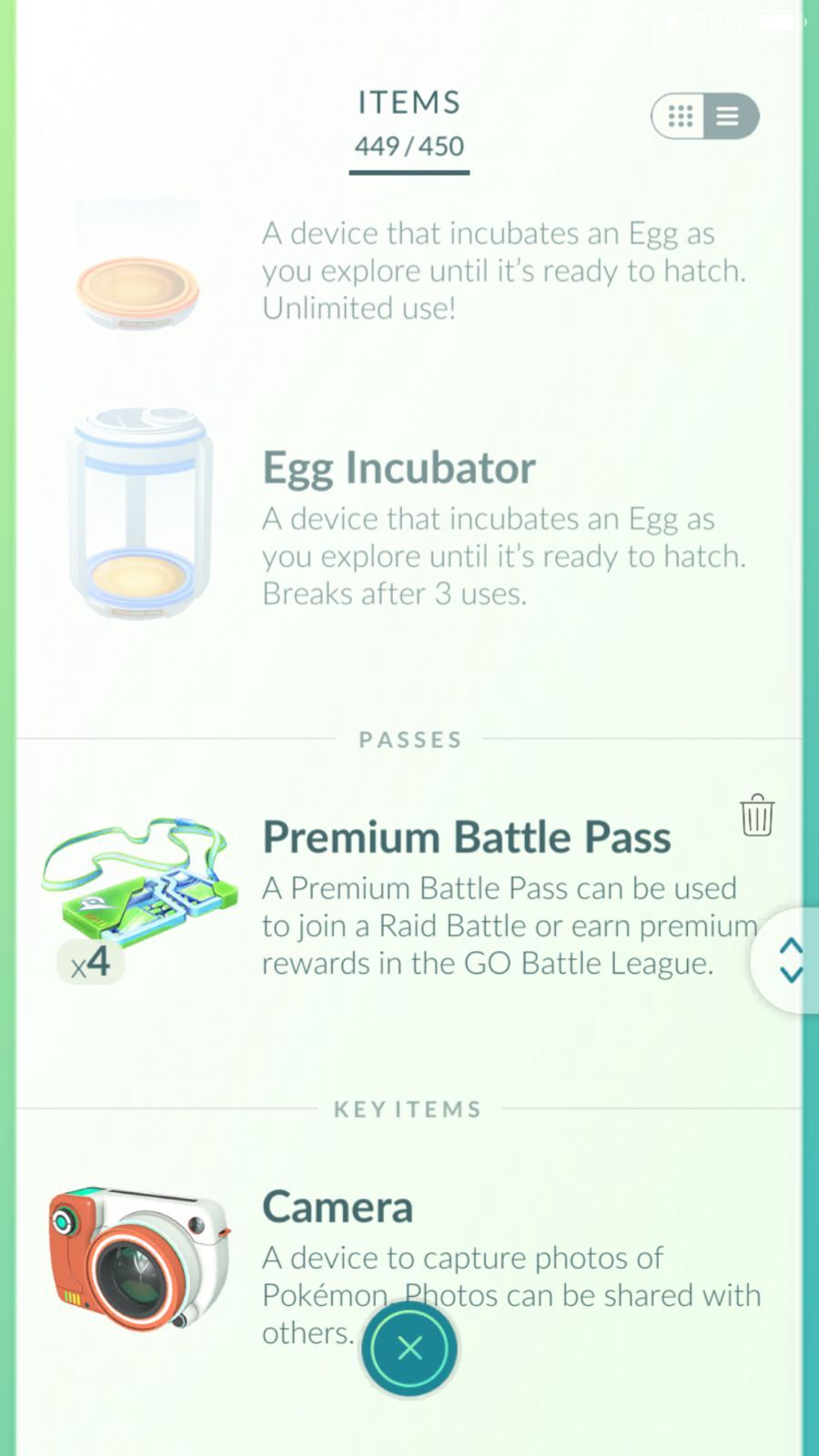The height and width of the screenshot is (1456, 819).
Task: Open the category jump scroller arrows
Action: 789,960
